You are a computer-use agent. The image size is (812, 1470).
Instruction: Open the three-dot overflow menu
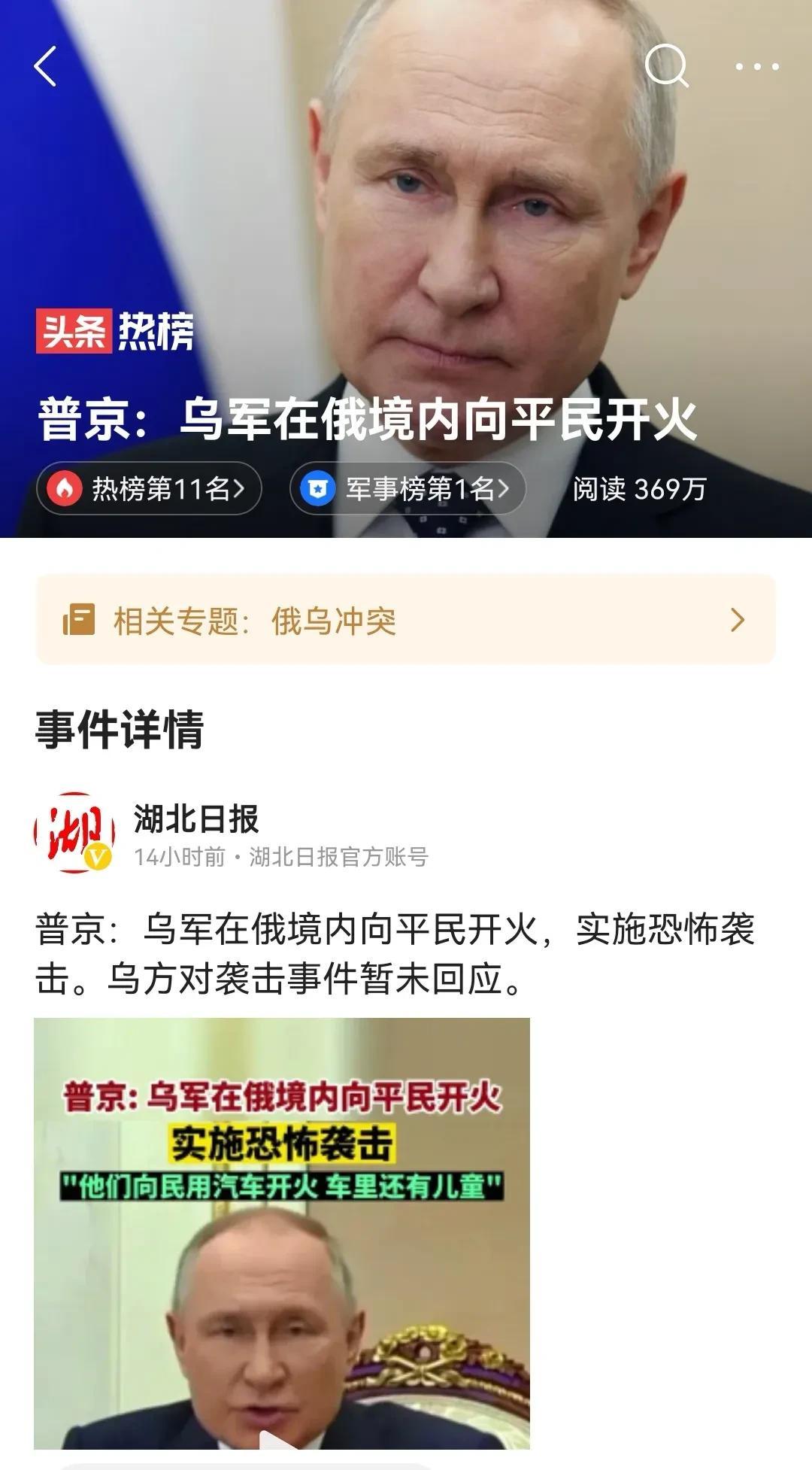click(756, 66)
